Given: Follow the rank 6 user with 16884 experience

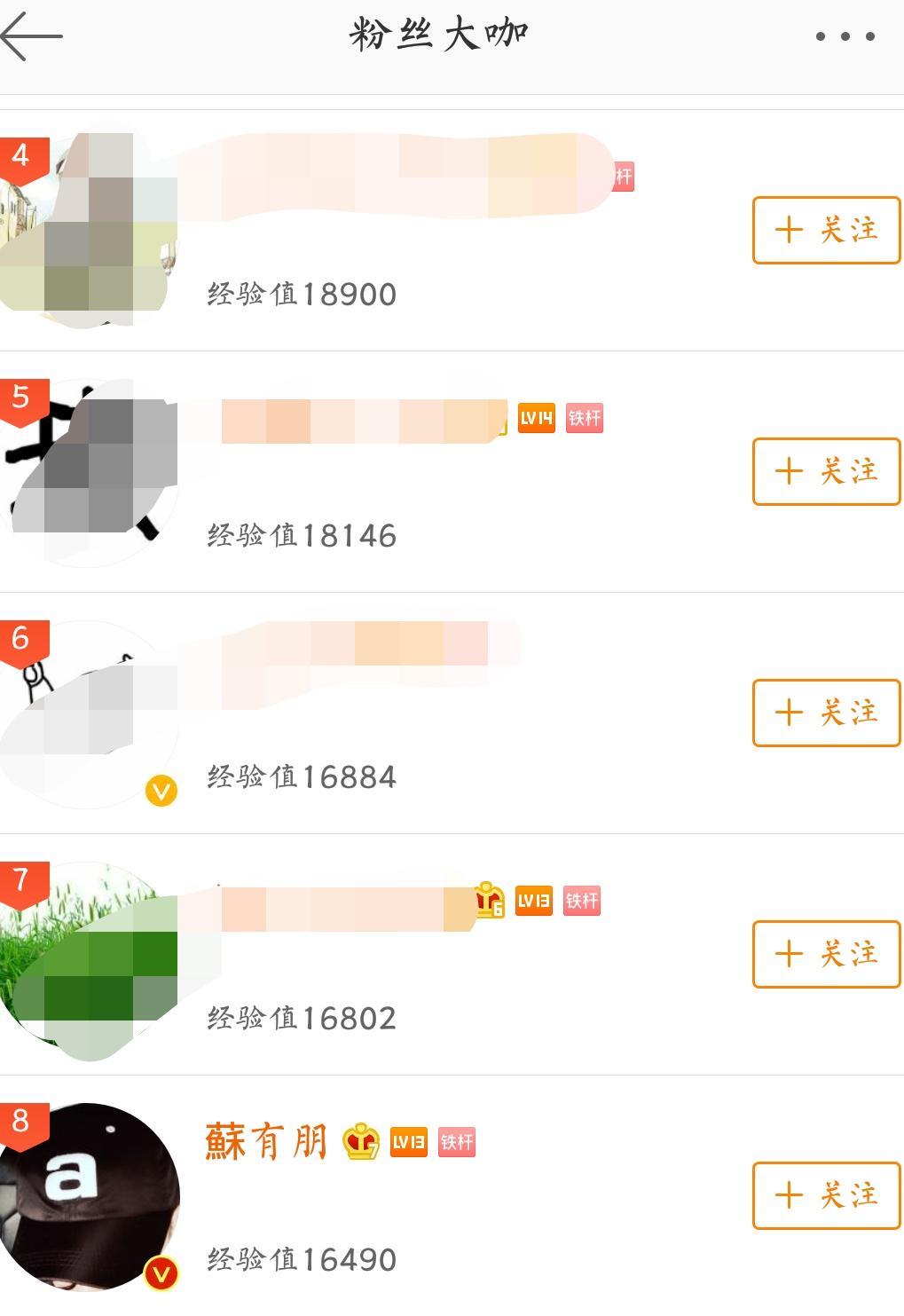Looking at the screenshot, I should click(x=826, y=713).
